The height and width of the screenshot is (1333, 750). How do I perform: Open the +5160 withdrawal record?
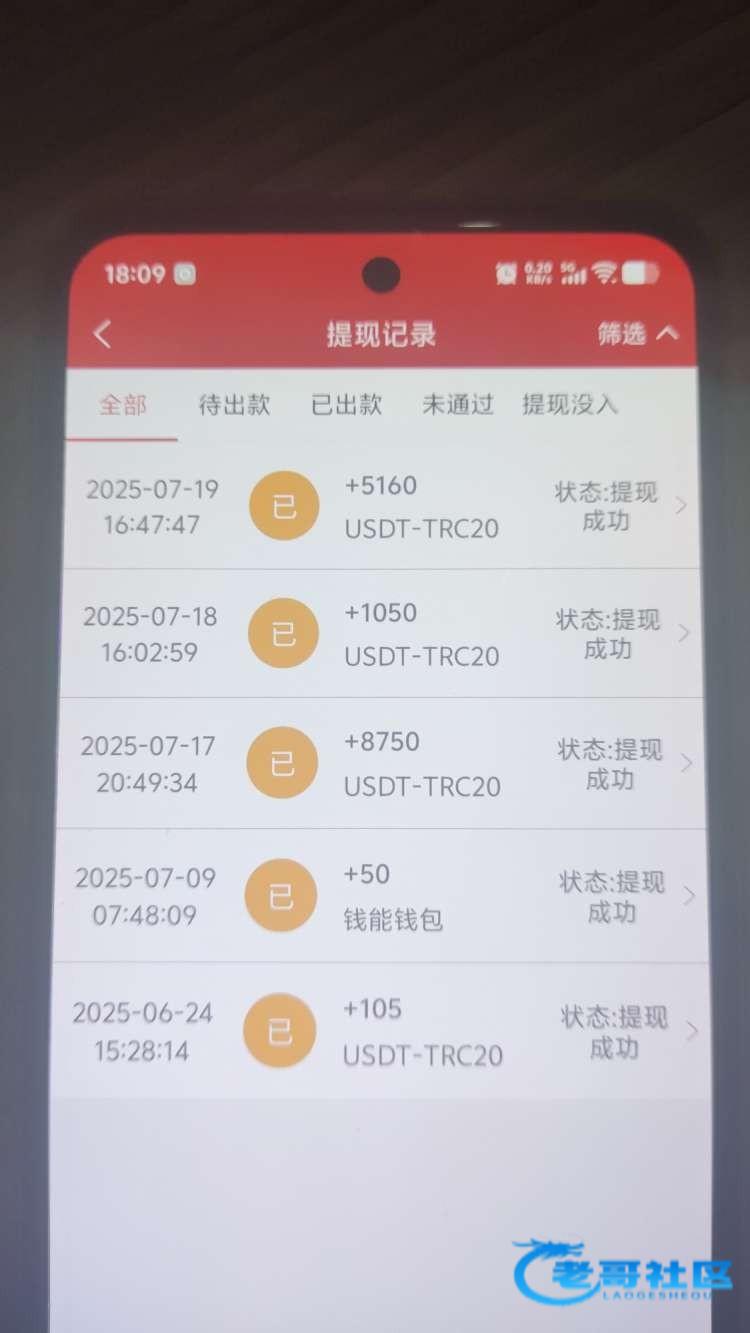(x=385, y=506)
